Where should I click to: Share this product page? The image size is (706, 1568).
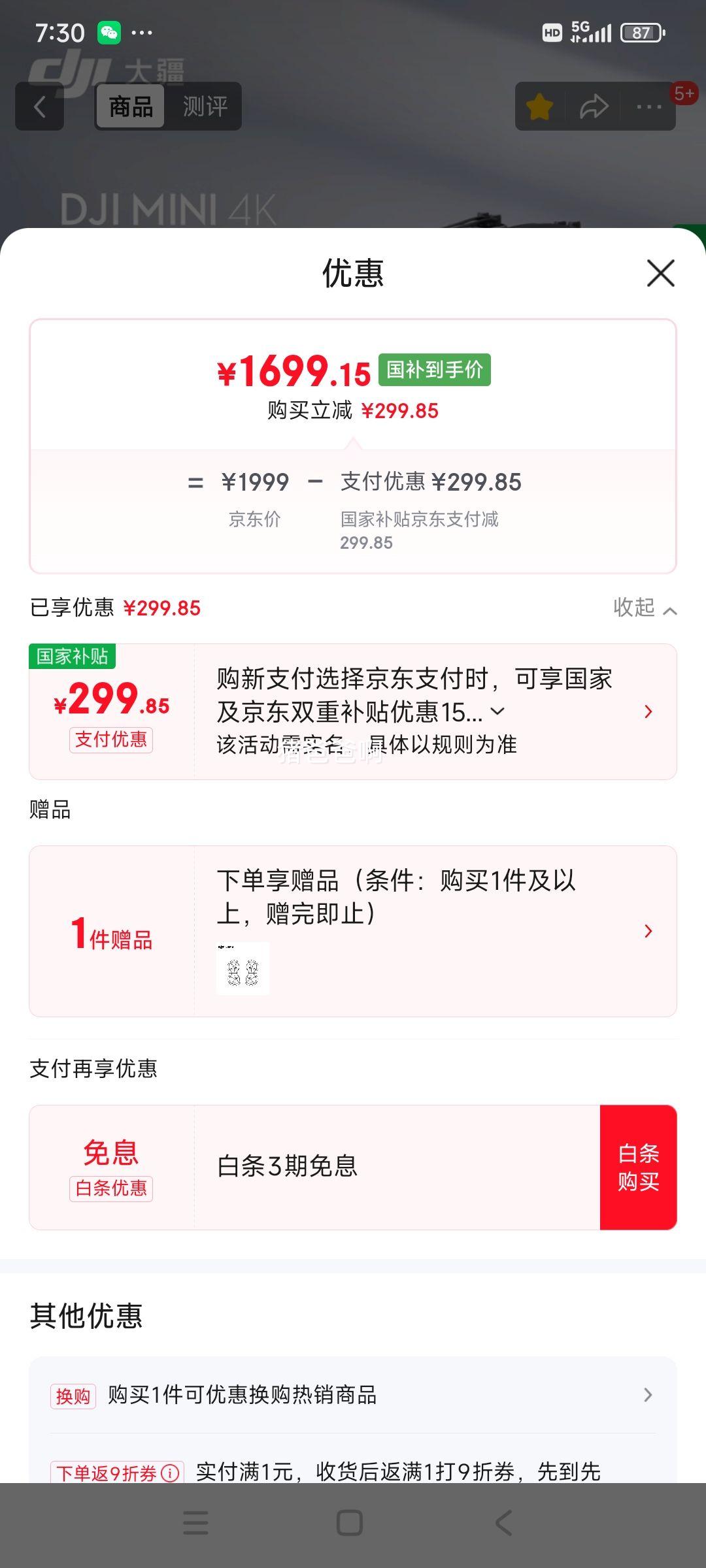pos(594,106)
